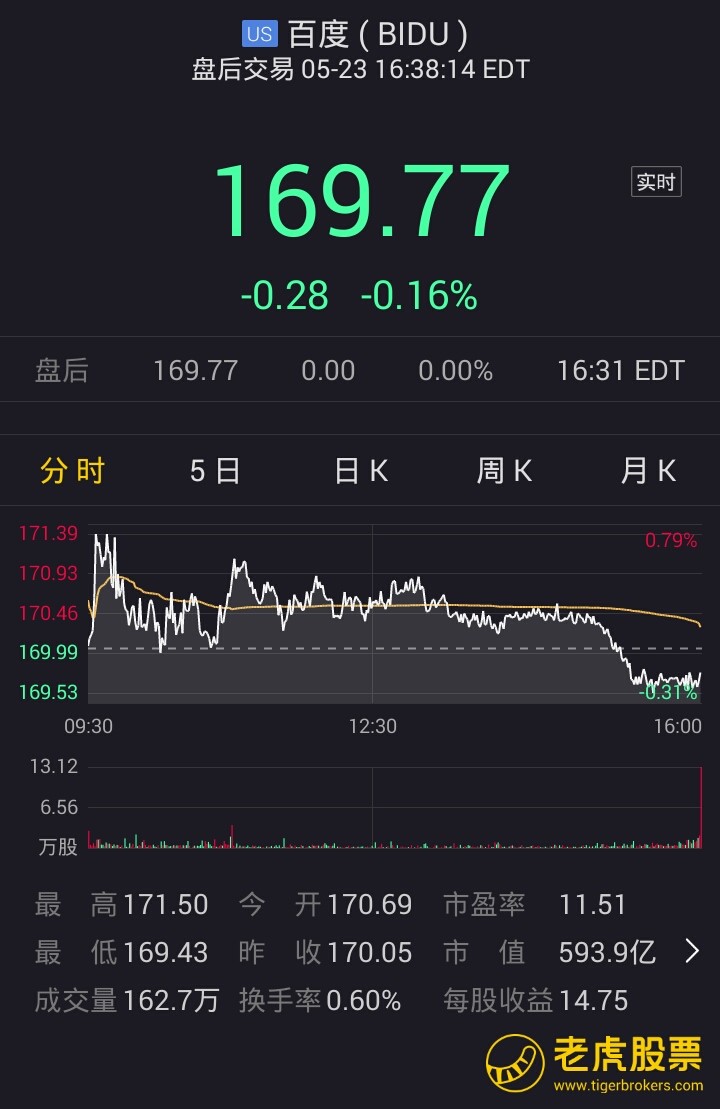Tap the 实时 real-time quote badge
Viewport: 720px width, 1109px height.
pyautogui.click(x=656, y=182)
